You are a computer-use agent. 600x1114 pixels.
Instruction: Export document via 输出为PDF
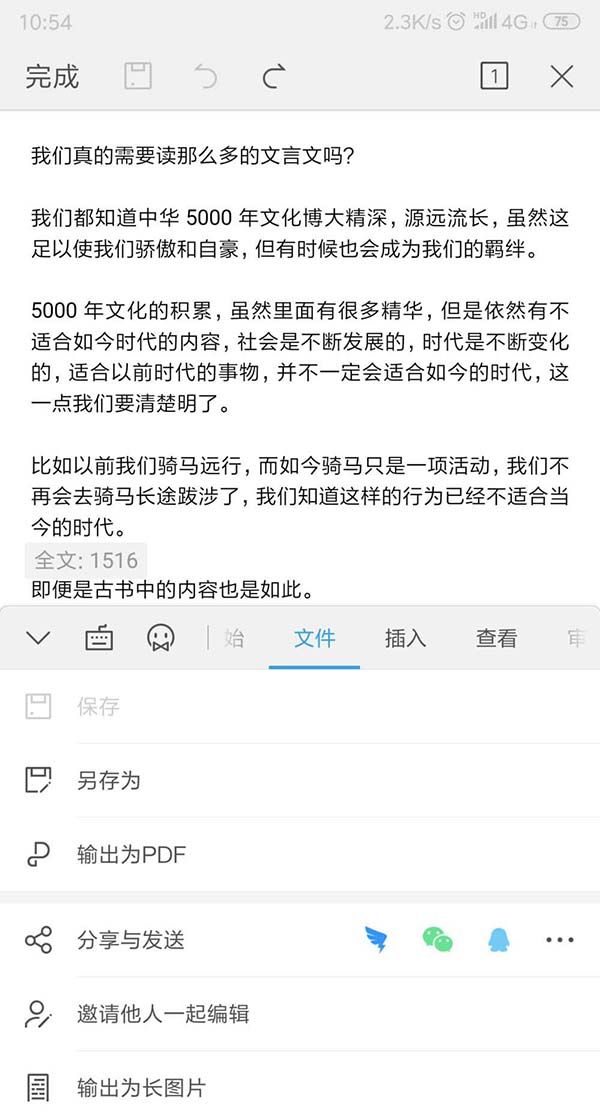click(x=131, y=855)
